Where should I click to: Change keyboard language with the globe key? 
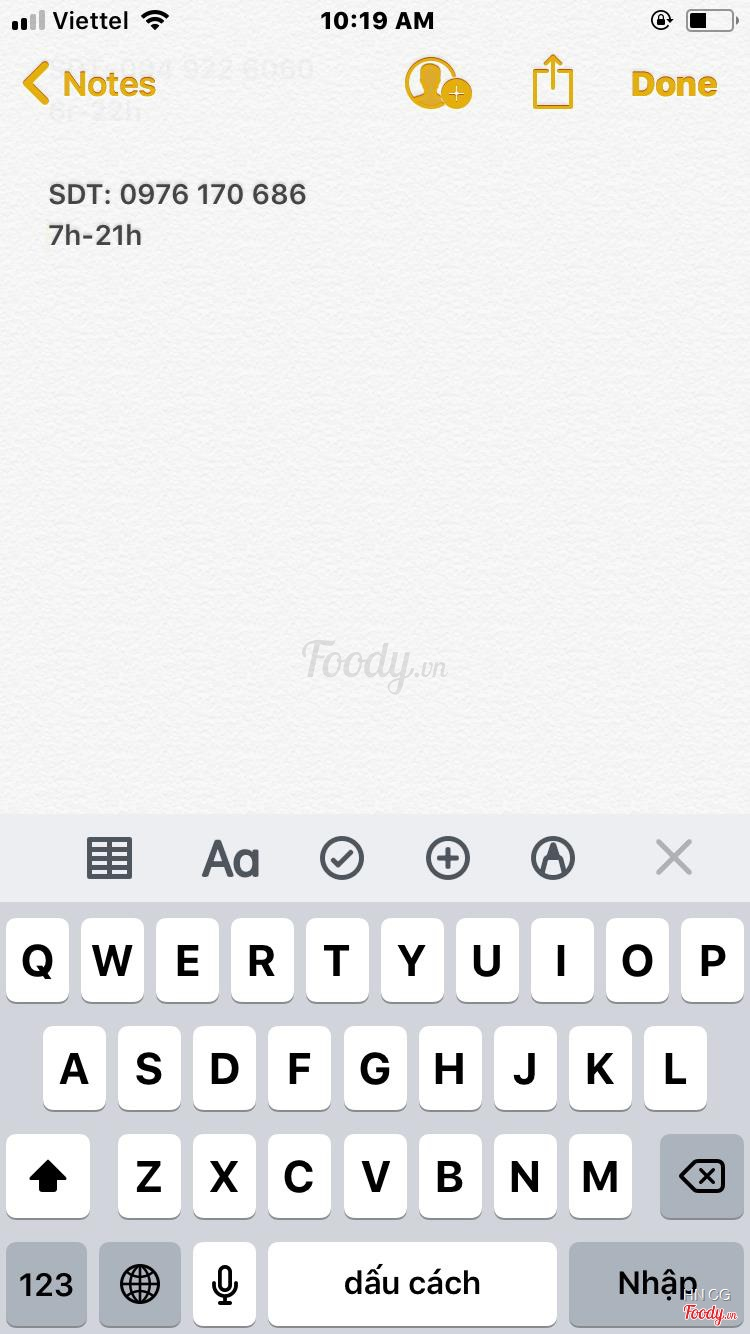point(140,1283)
